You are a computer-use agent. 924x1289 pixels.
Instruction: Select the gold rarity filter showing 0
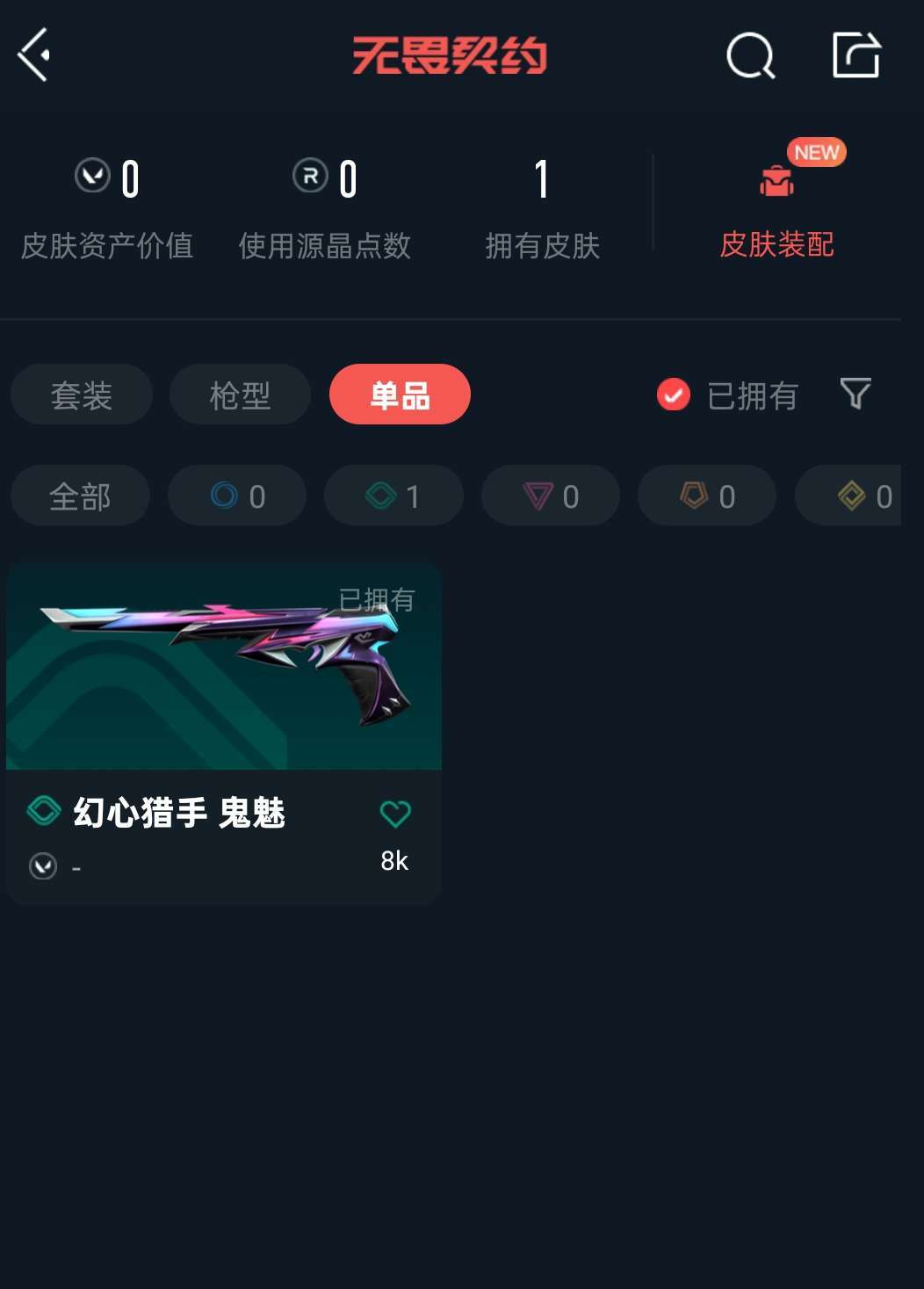[x=847, y=495]
